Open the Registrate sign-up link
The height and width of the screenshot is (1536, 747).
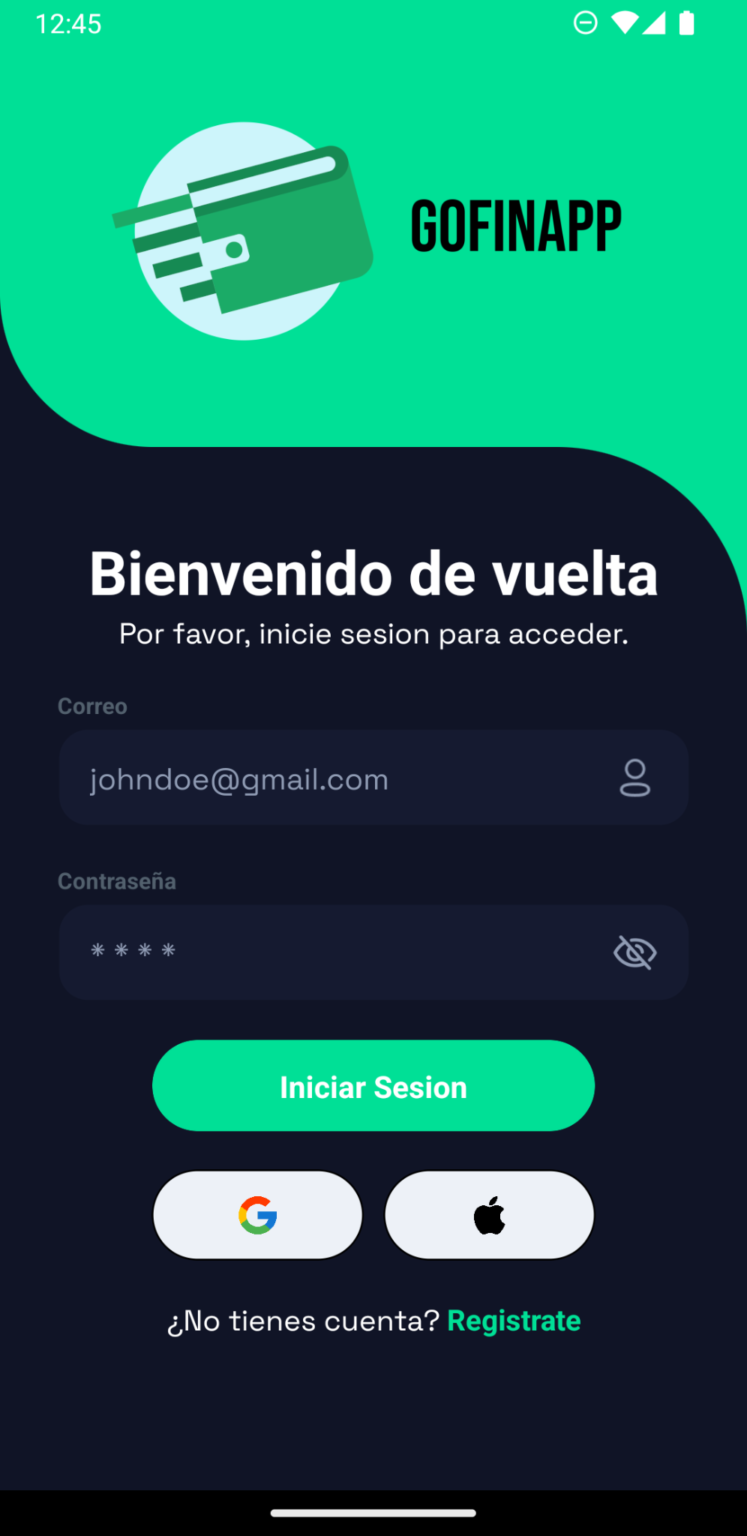pos(514,1321)
